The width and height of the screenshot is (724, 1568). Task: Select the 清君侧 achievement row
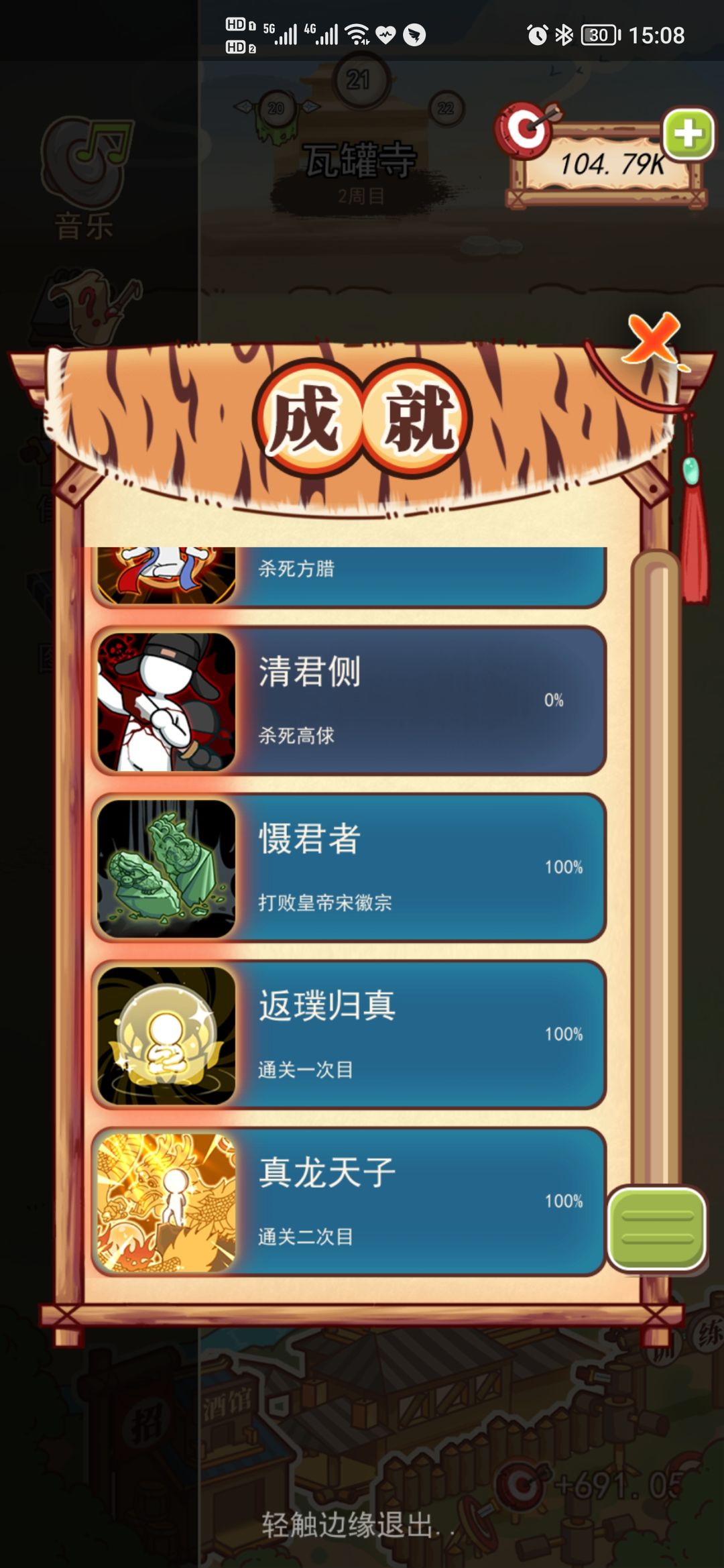coord(349,701)
